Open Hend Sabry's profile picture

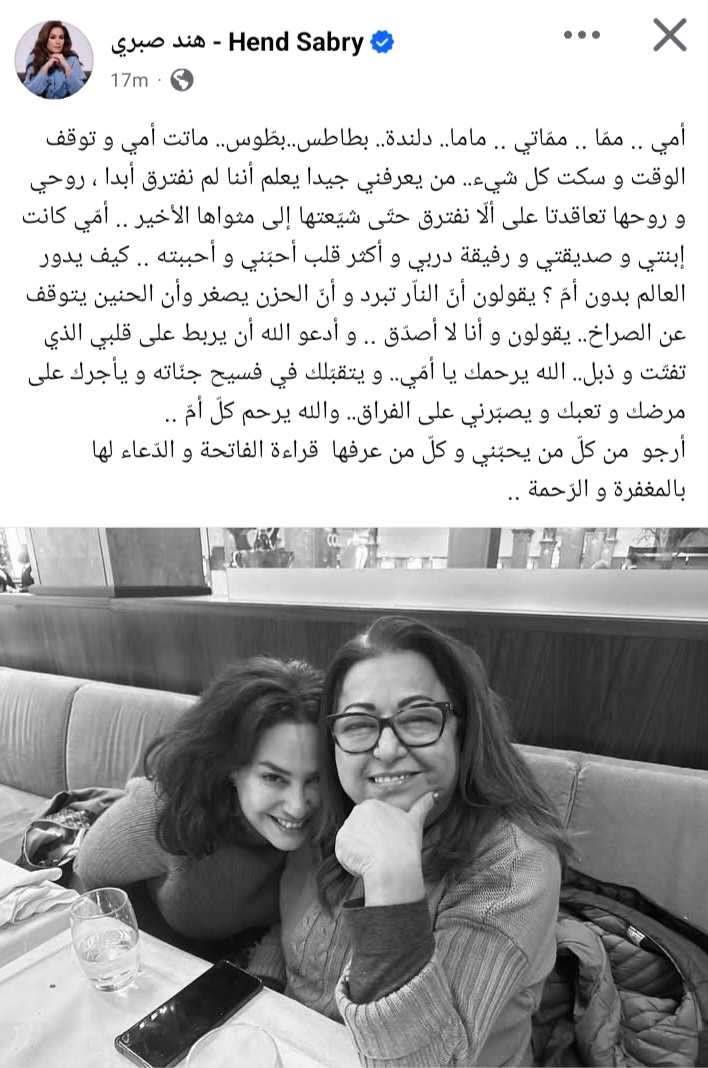(x=54, y=59)
